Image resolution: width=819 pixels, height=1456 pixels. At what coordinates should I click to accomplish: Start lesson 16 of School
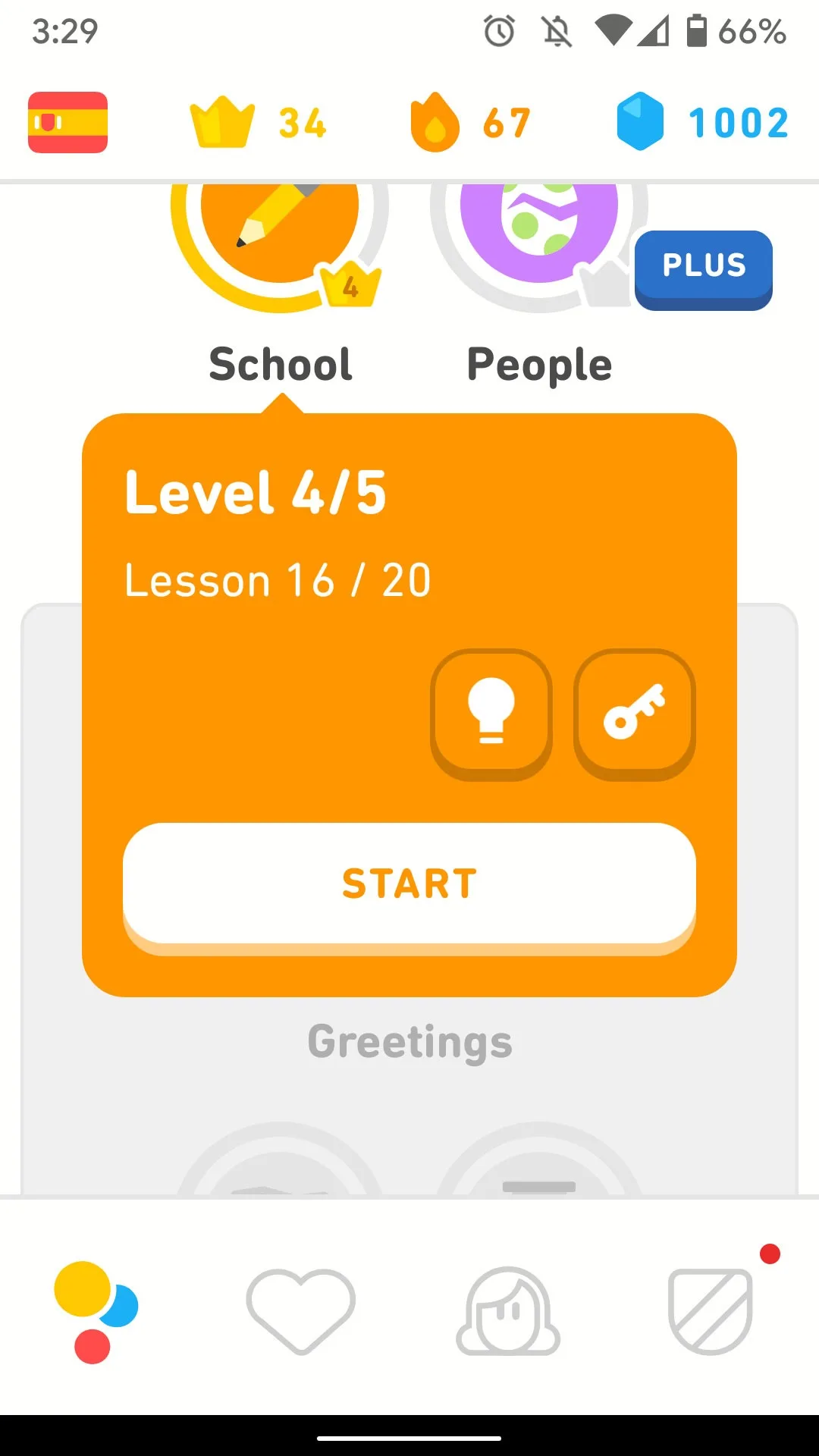click(x=409, y=888)
